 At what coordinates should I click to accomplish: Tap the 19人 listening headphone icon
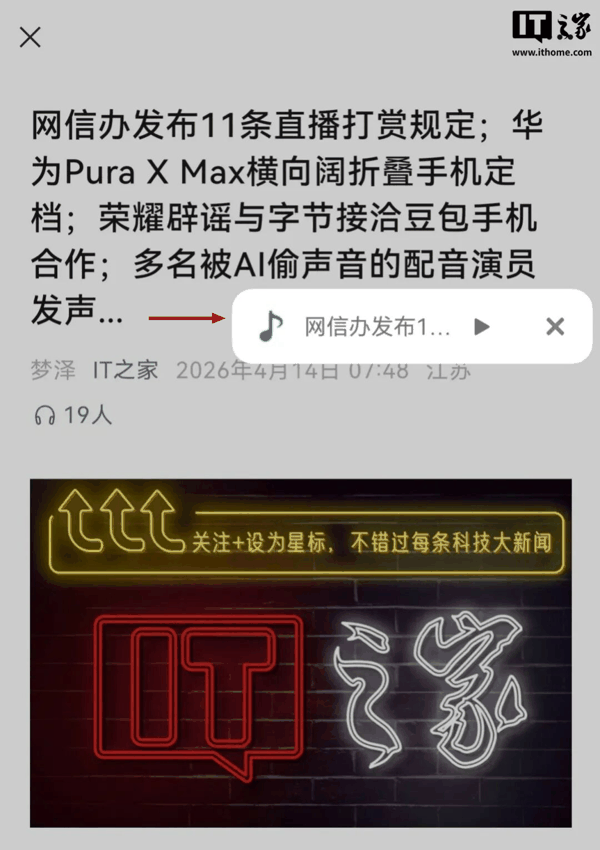(44, 415)
